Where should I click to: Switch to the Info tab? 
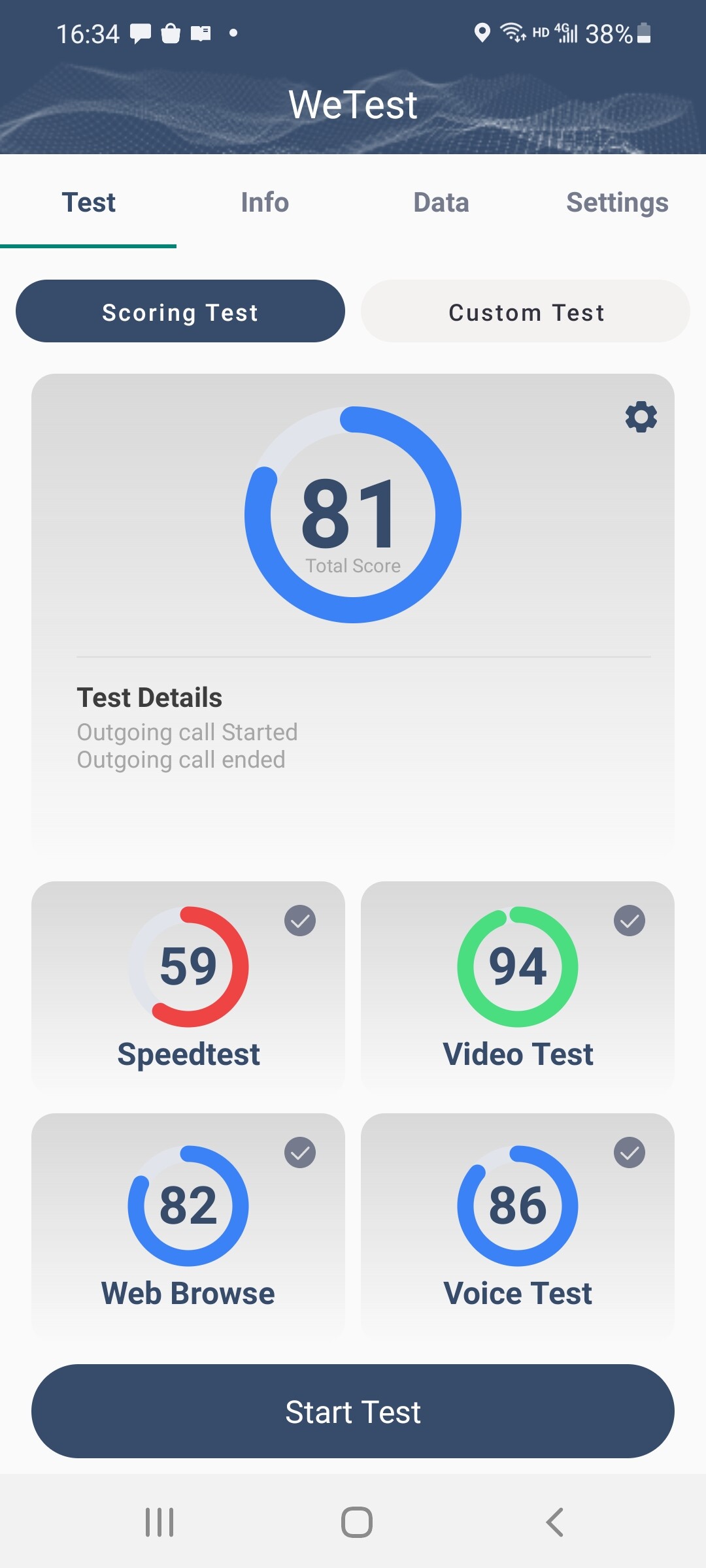coord(265,203)
